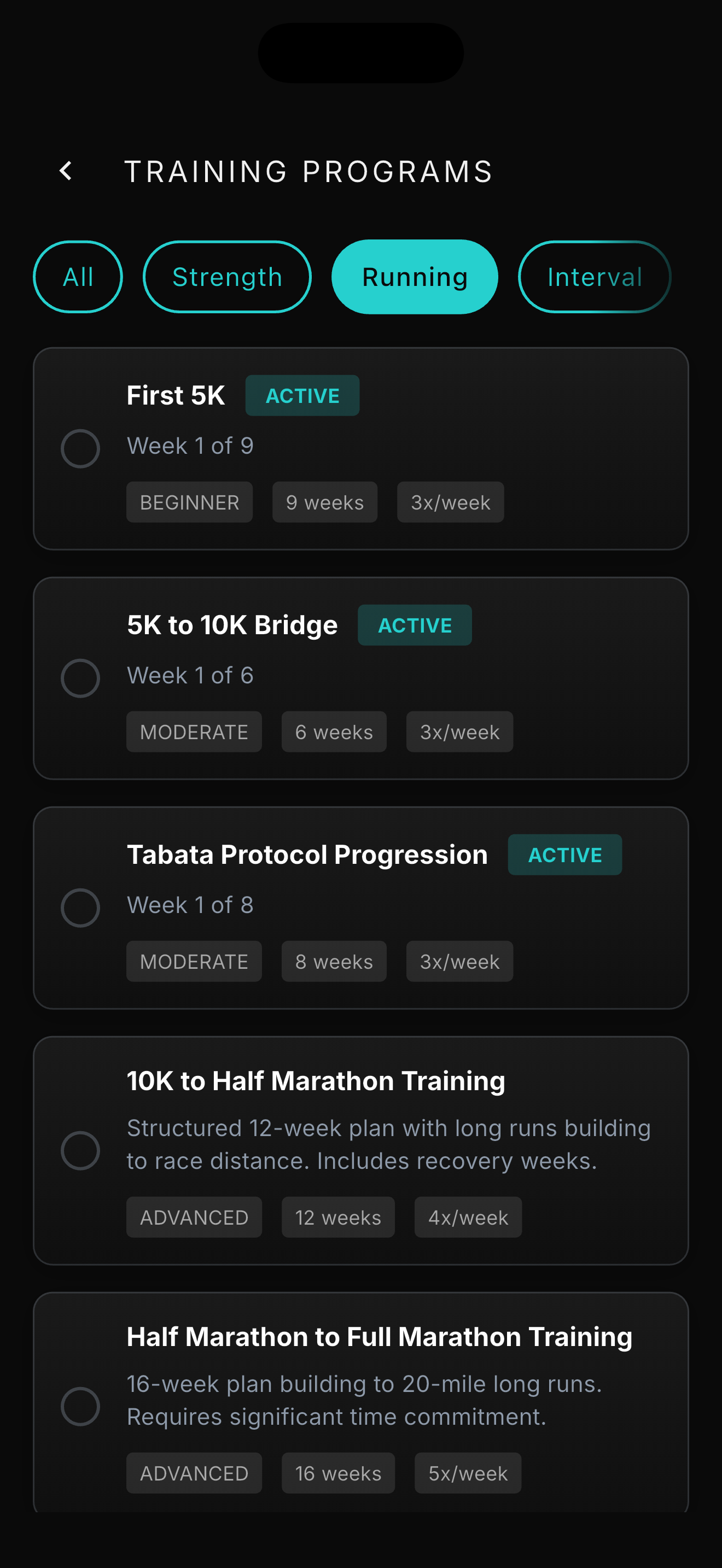Pick the Half Marathon to Full Marathon radio
Image resolution: width=722 pixels, height=1568 pixels.
click(x=80, y=1407)
